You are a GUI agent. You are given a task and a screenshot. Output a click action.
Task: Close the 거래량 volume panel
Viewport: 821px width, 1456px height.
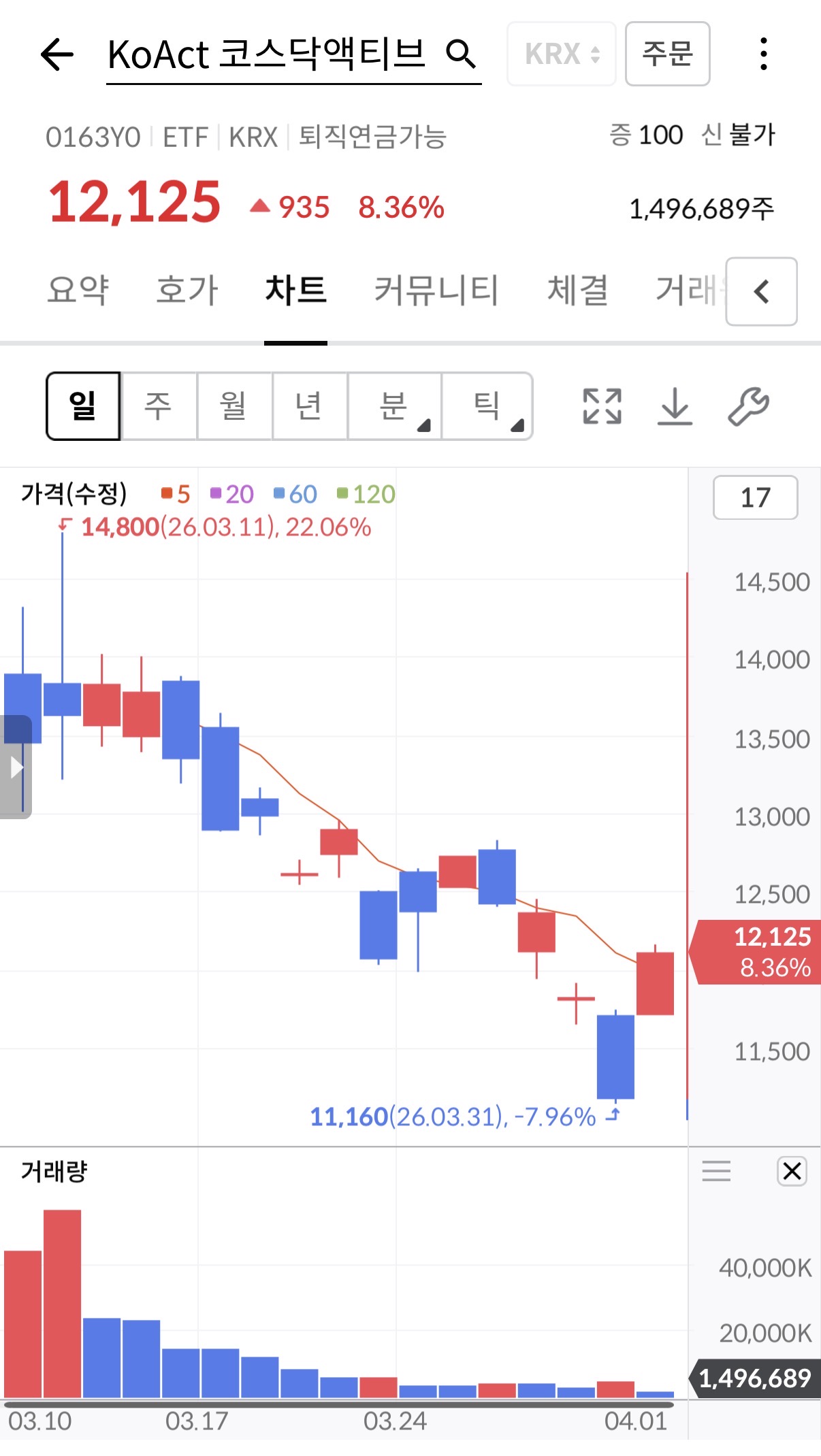tap(792, 1171)
